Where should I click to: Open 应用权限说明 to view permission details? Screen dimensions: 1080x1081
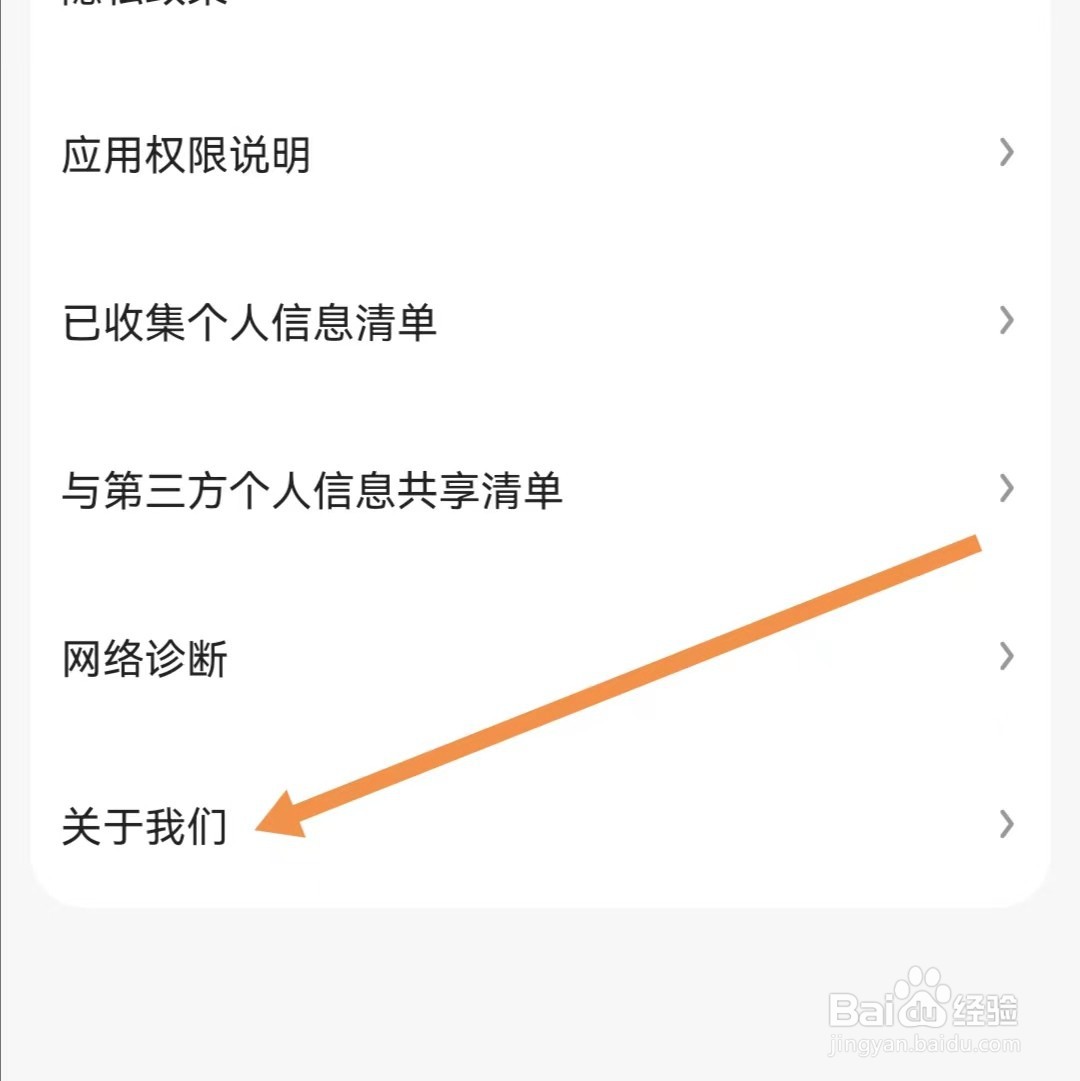click(188, 155)
